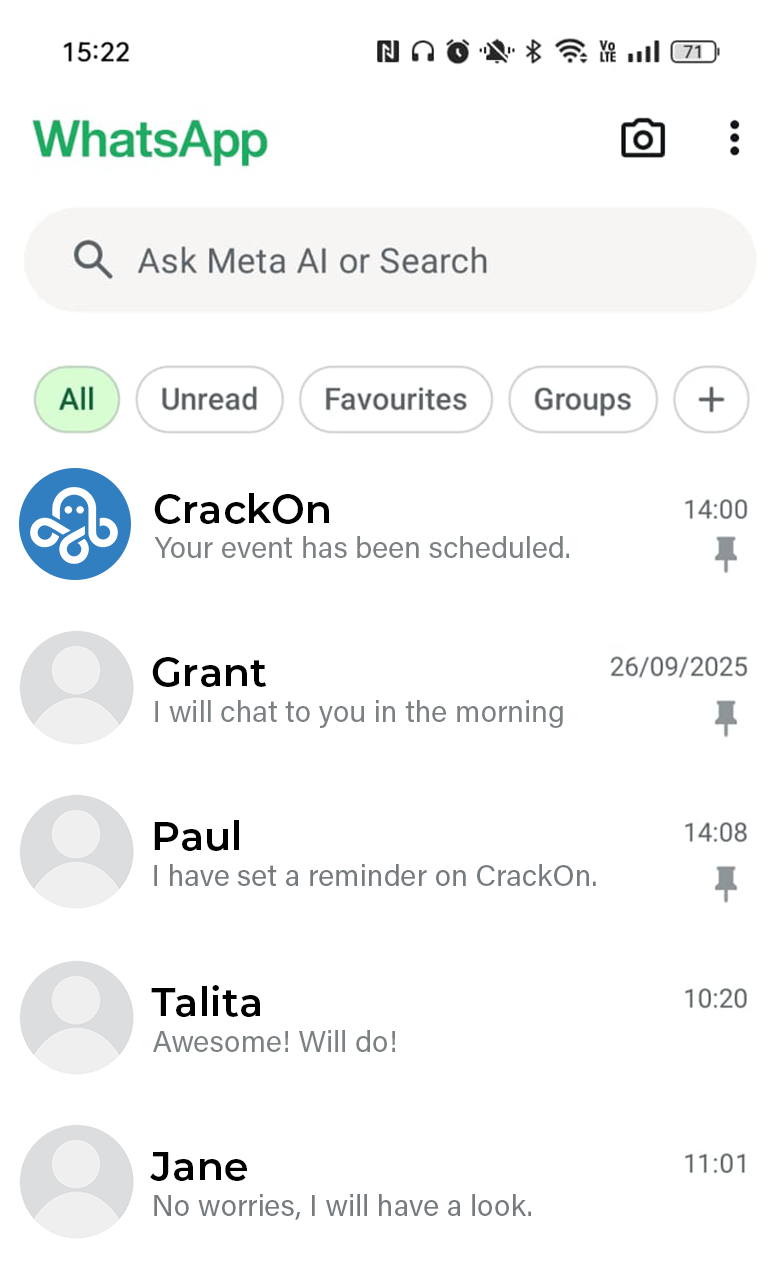Screen dimensions: 780x1280
Task: Select the All filter chip
Action: point(77,399)
